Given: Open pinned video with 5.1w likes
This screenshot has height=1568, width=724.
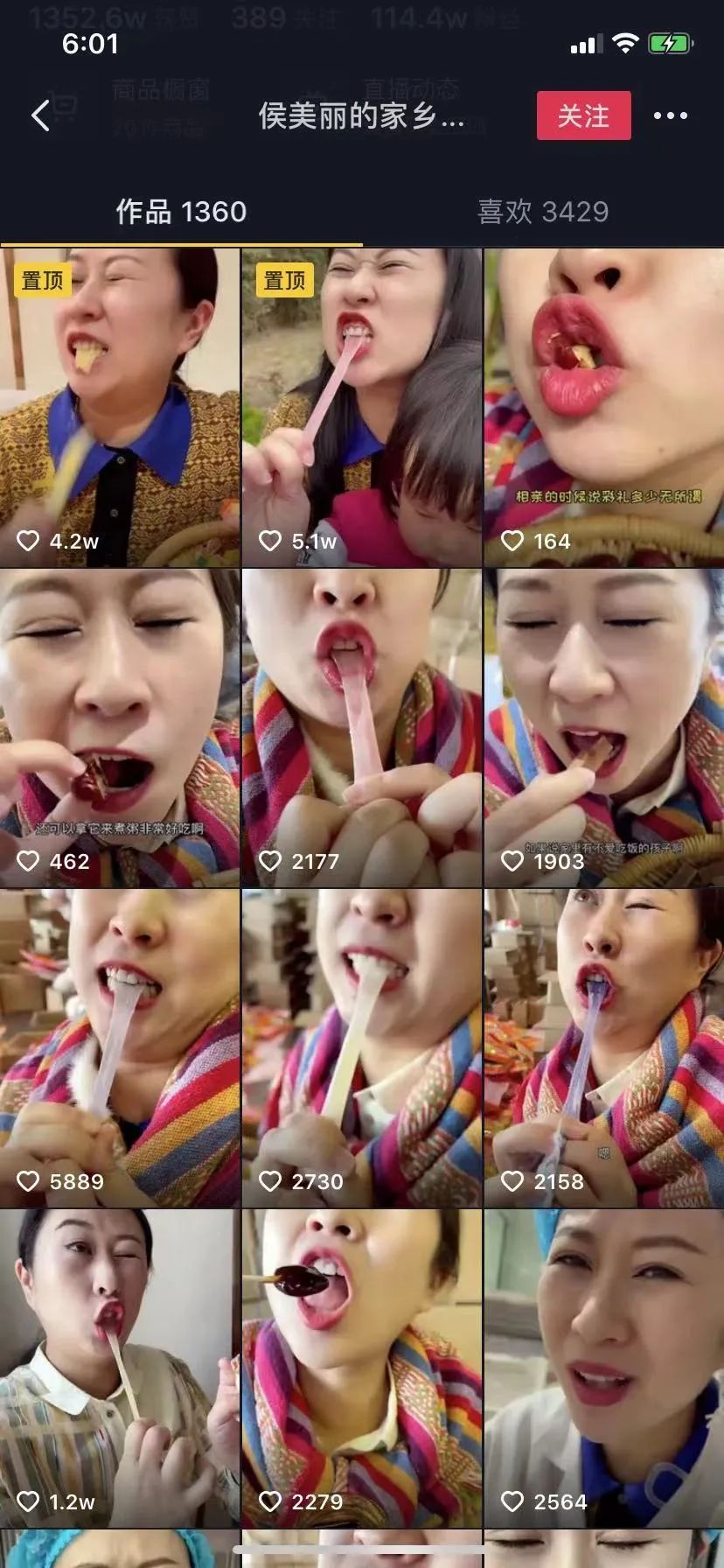Looking at the screenshot, I should point(361,407).
